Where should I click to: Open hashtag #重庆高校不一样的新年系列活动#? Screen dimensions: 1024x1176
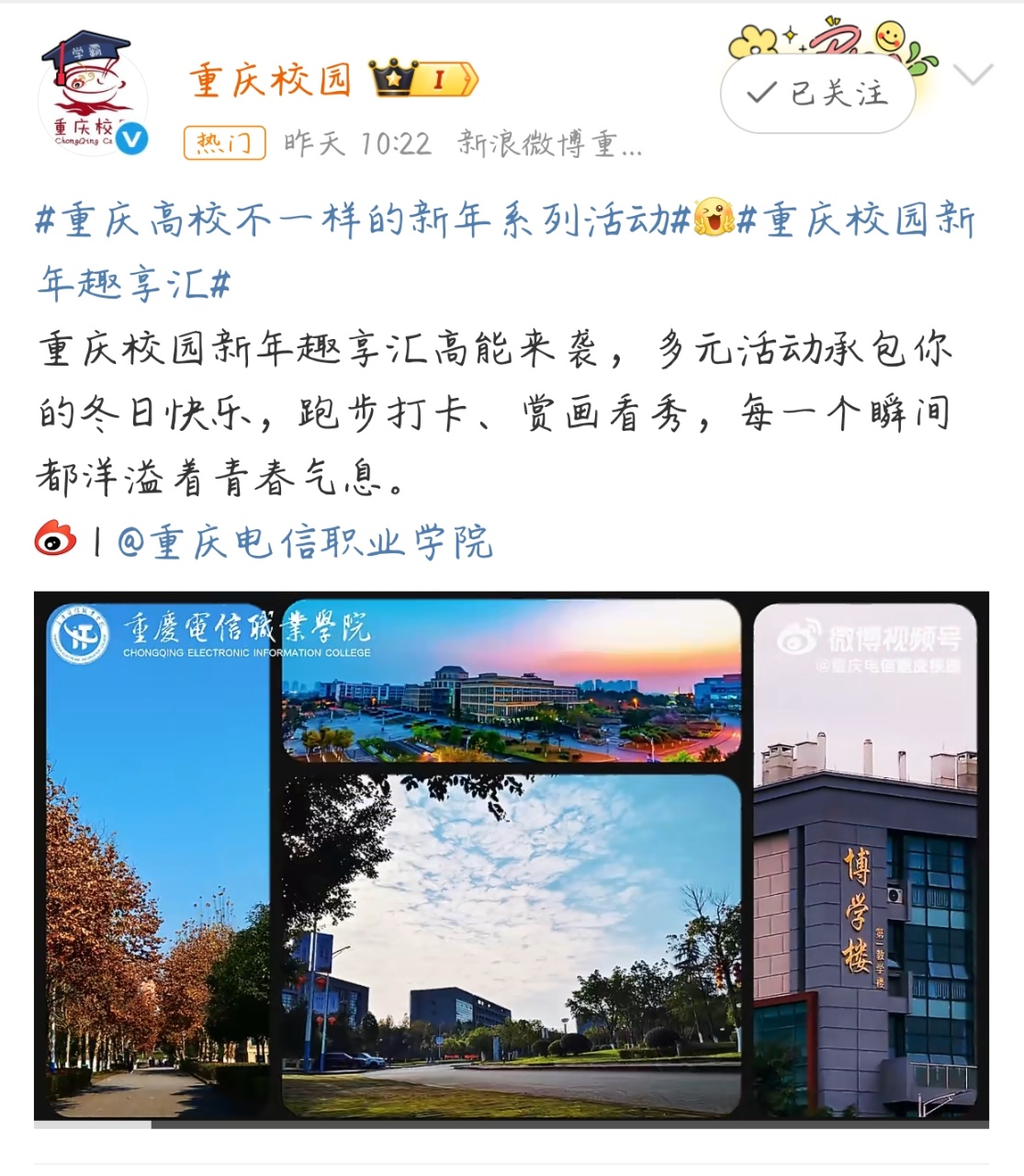[x=363, y=220]
